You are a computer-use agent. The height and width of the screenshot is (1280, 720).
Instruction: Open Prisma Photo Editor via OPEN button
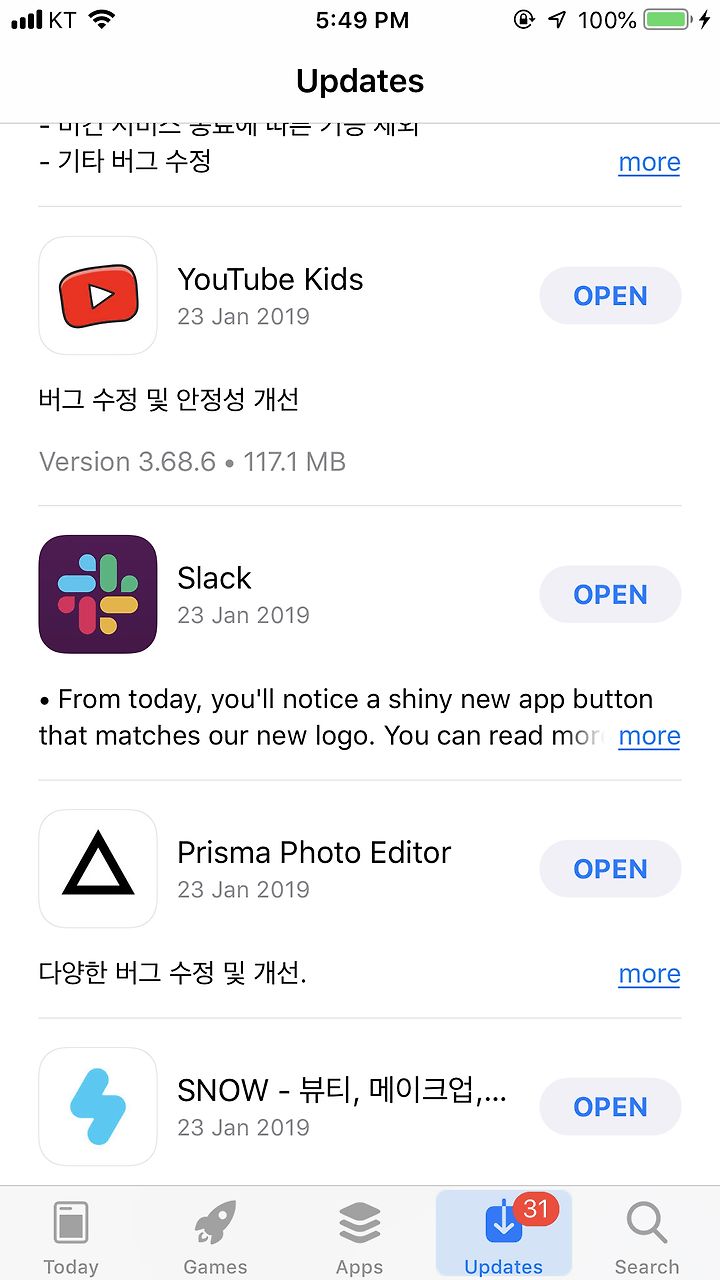click(x=610, y=869)
